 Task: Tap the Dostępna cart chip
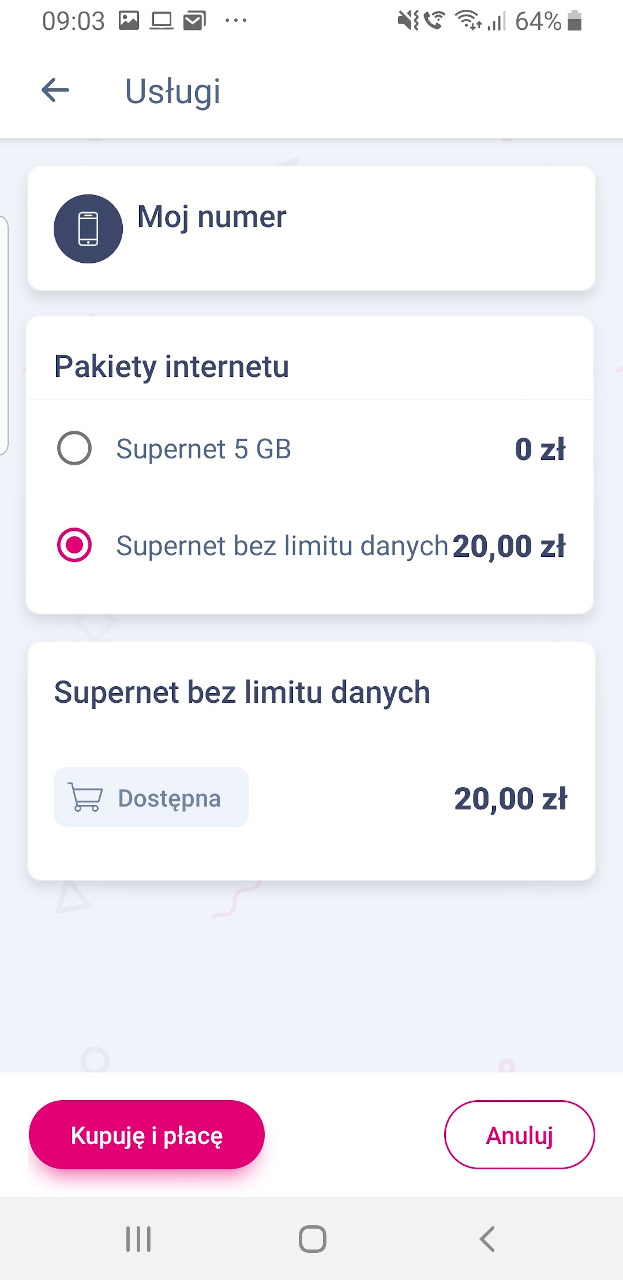(x=151, y=798)
